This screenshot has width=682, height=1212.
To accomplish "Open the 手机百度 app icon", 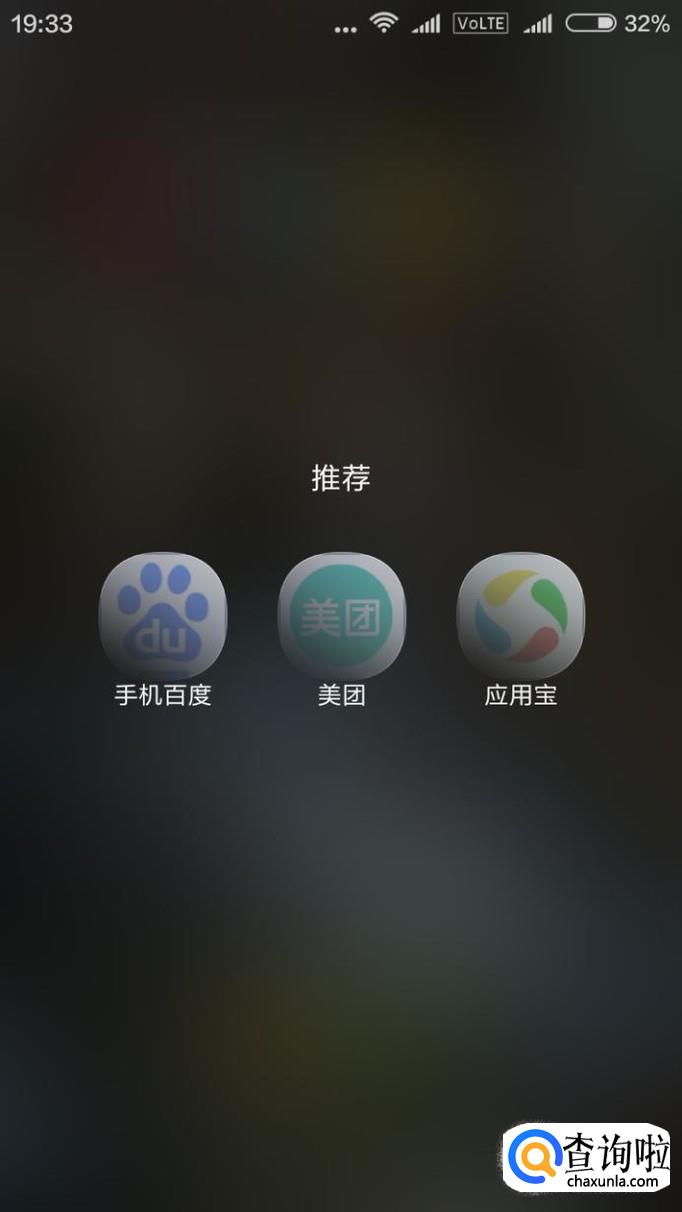I will point(163,615).
